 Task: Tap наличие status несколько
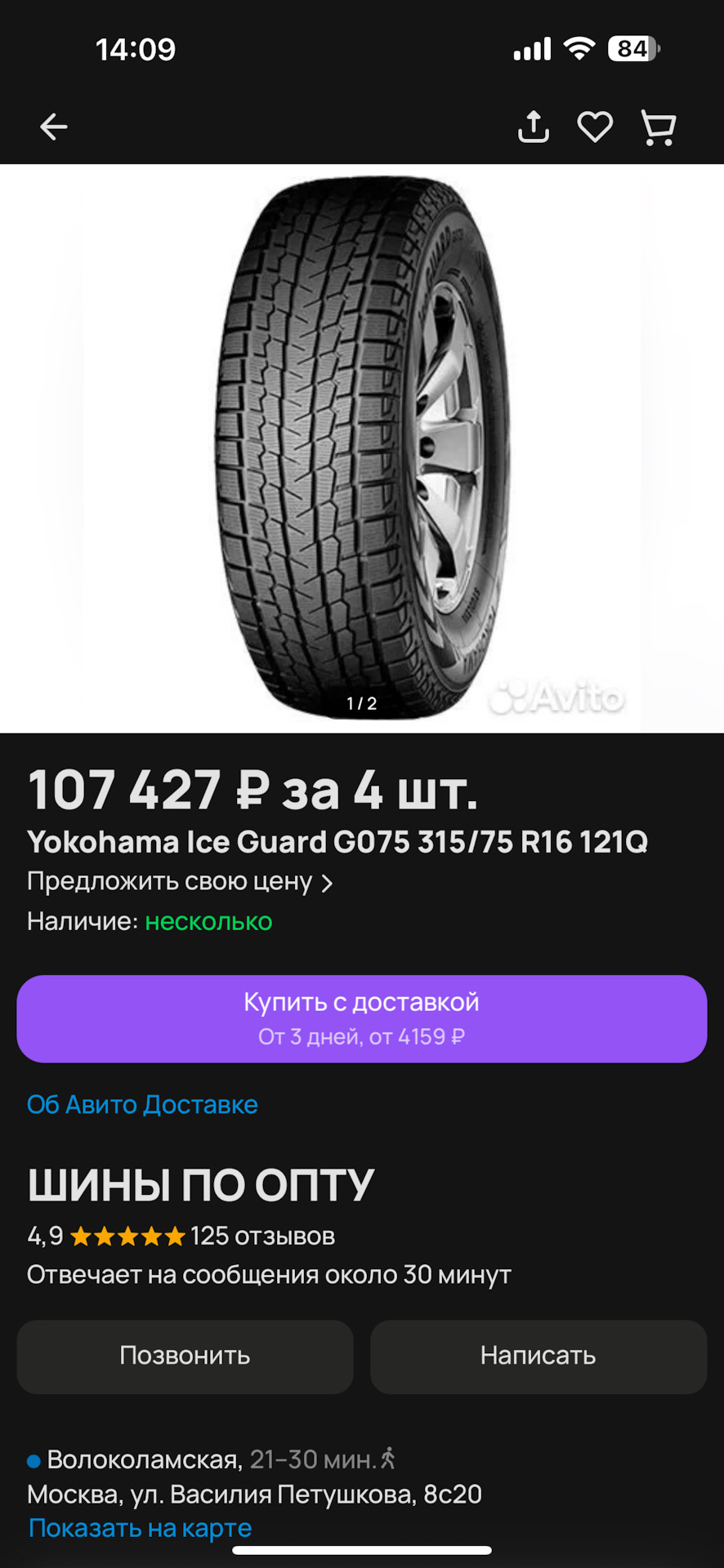pyautogui.click(x=208, y=922)
